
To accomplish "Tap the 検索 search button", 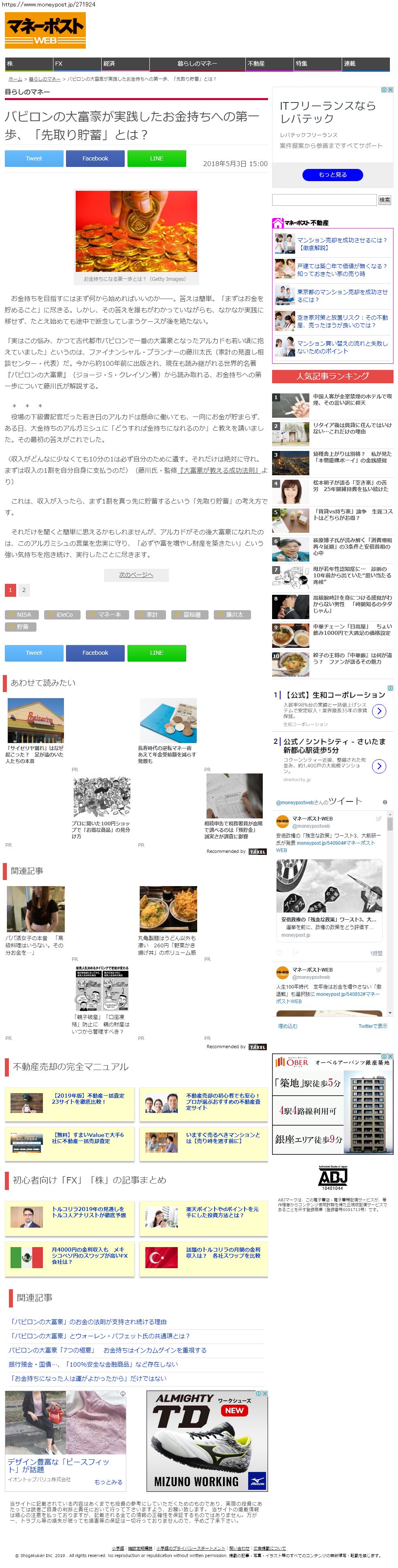I will (x=385, y=200).
